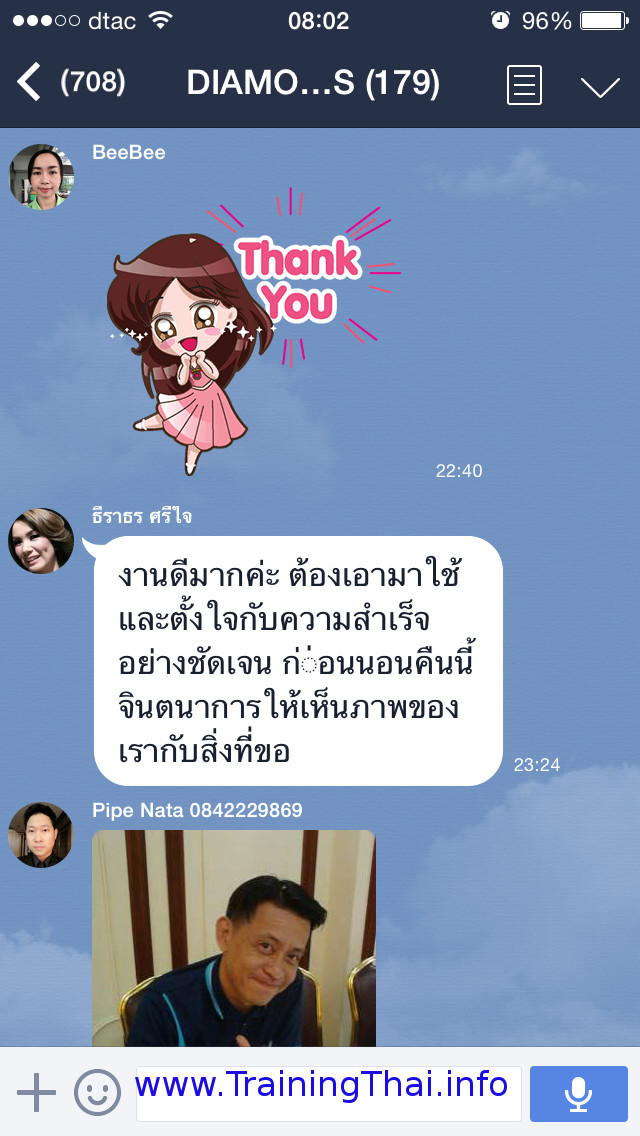Screen dimensions: 640x1136
Task: Open BeeBee's profile picture
Action: click(41, 176)
